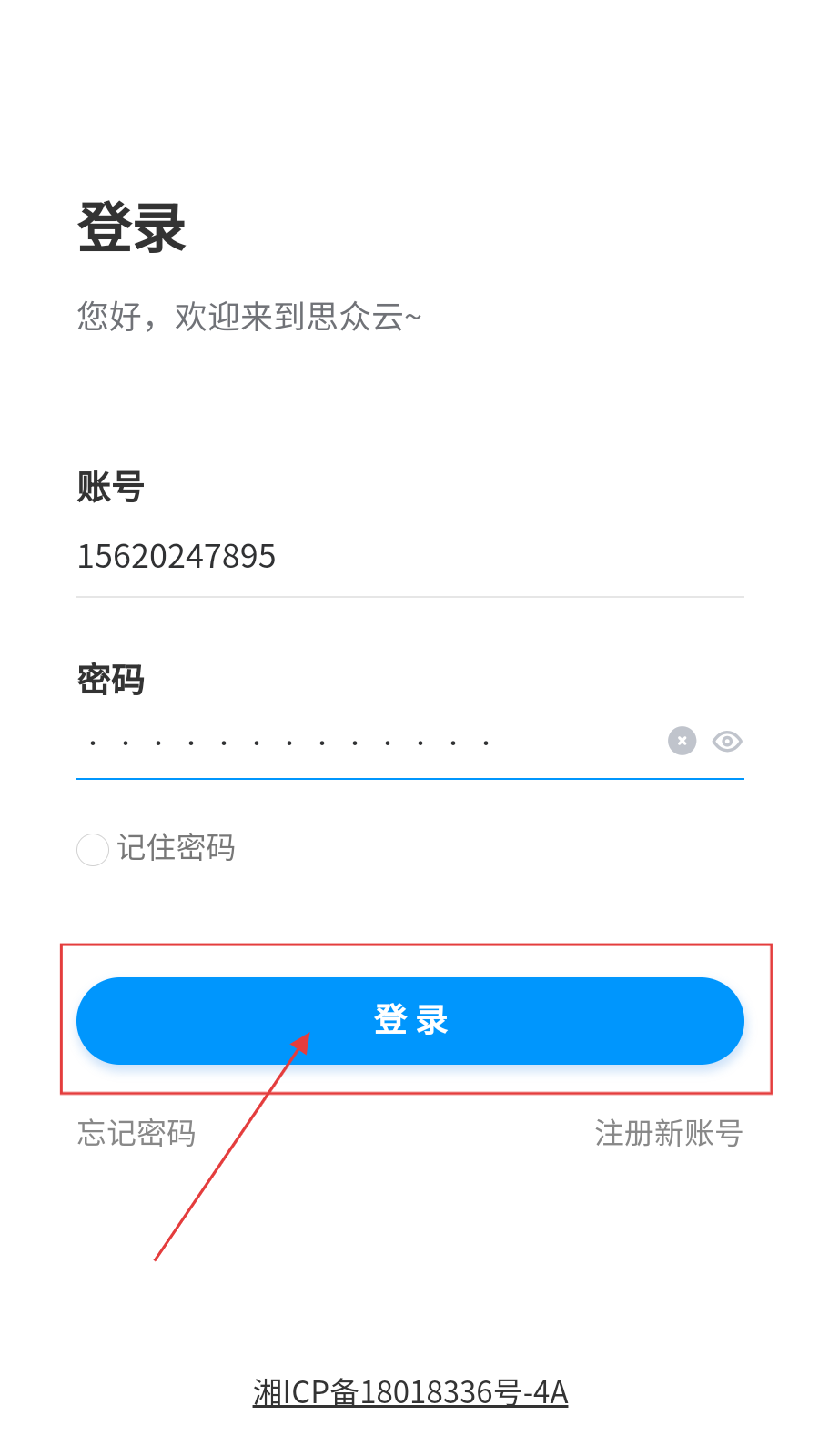Focus the 密码 password field
The image size is (819, 1456).
tap(364, 743)
